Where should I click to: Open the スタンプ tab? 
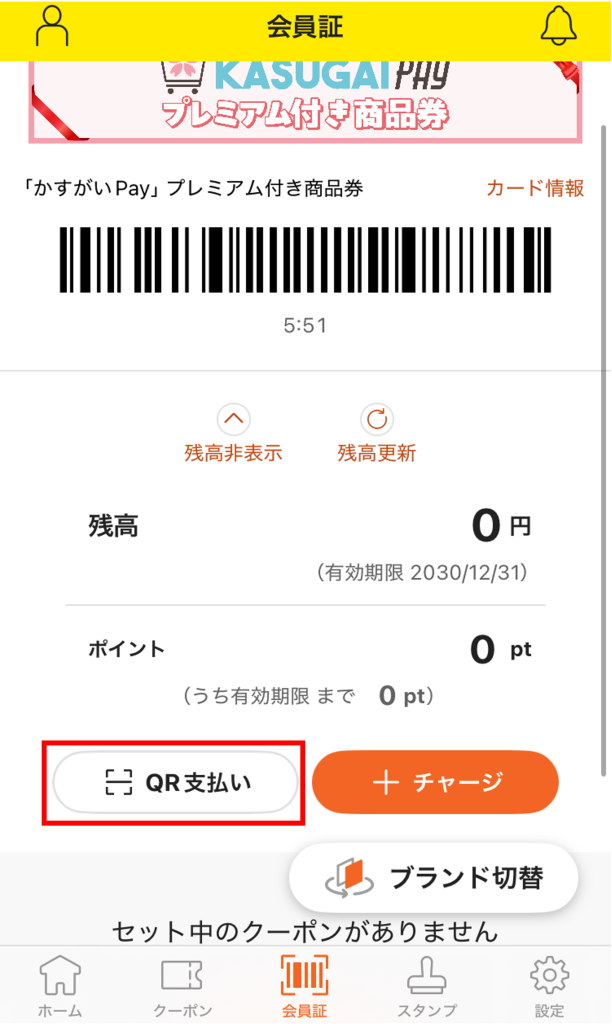coord(427,986)
